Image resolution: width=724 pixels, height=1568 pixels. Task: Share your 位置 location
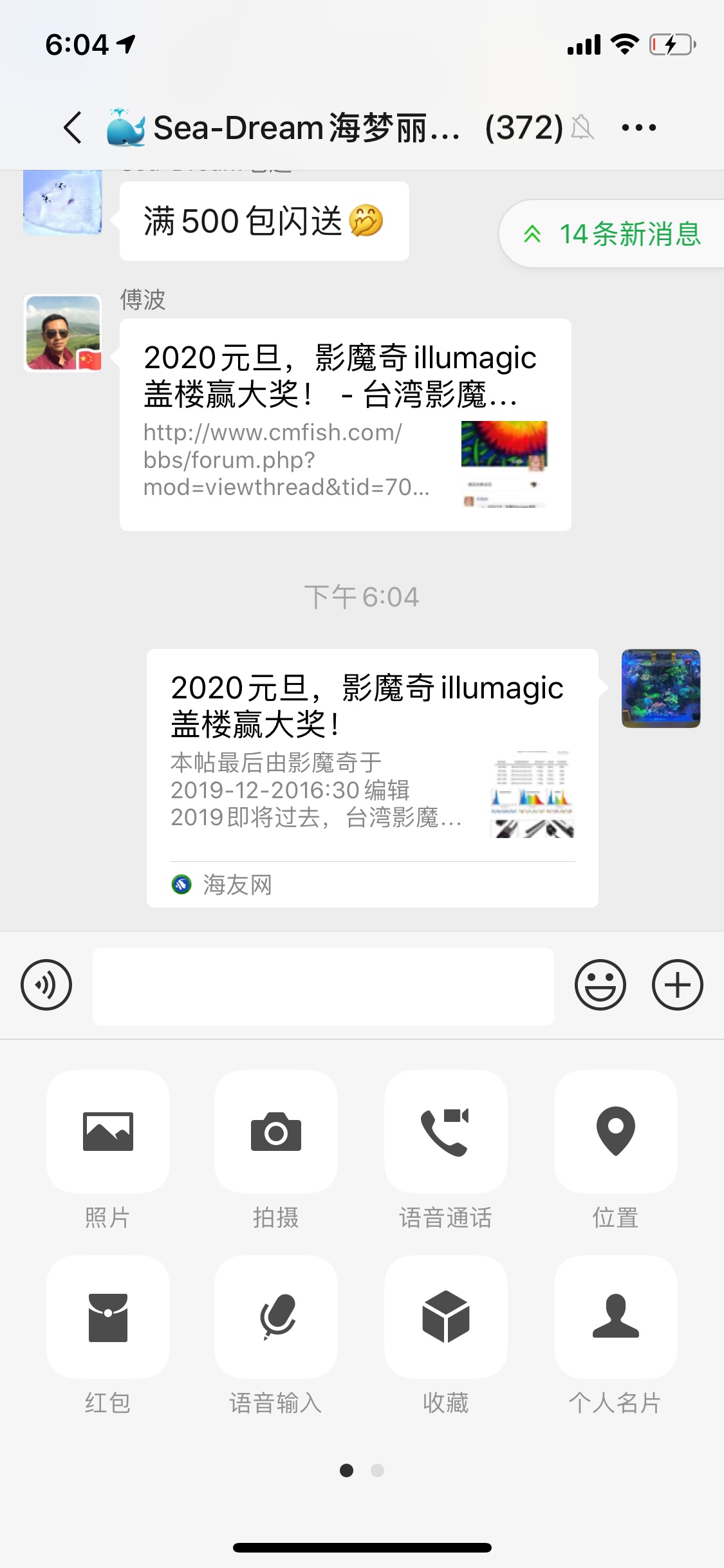click(x=615, y=1132)
